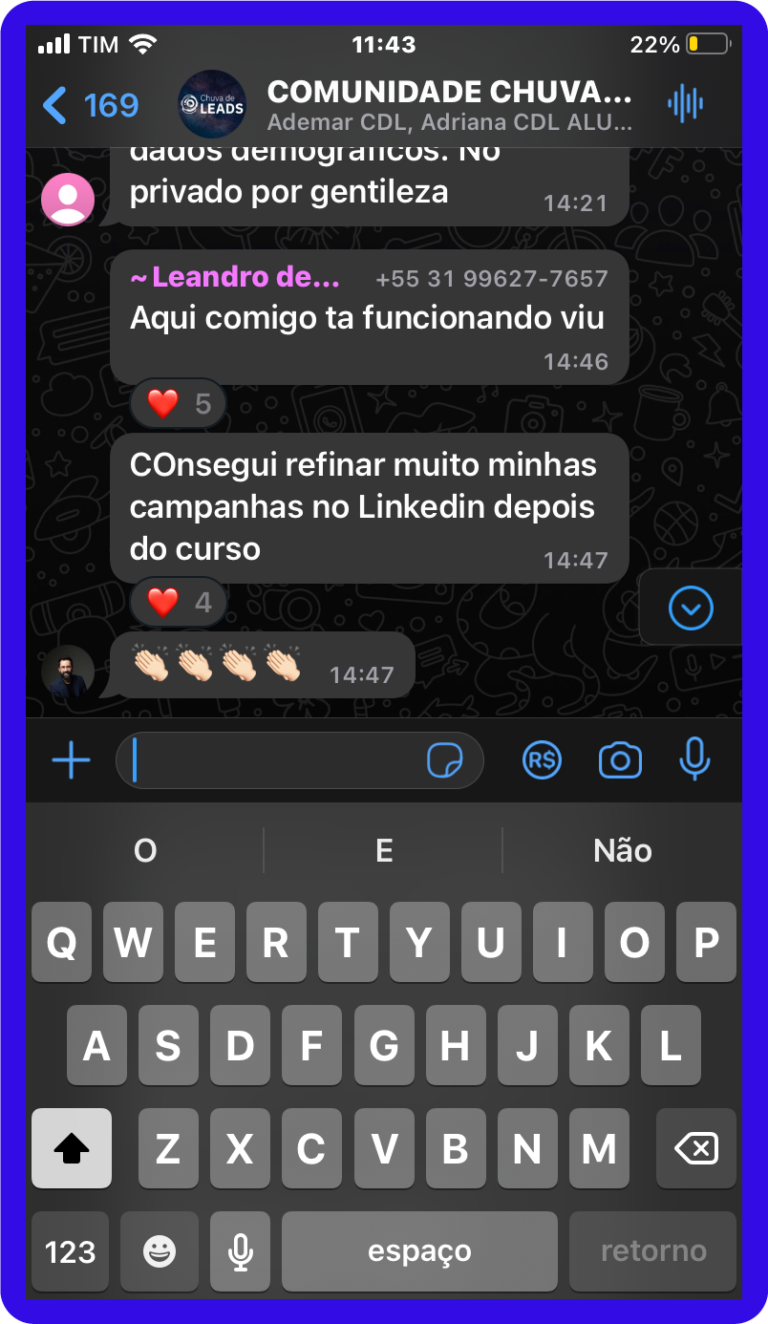The height and width of the screenshot is (1324, 768).
Task: Jump to the latest messages
Action: coord(690,607)
